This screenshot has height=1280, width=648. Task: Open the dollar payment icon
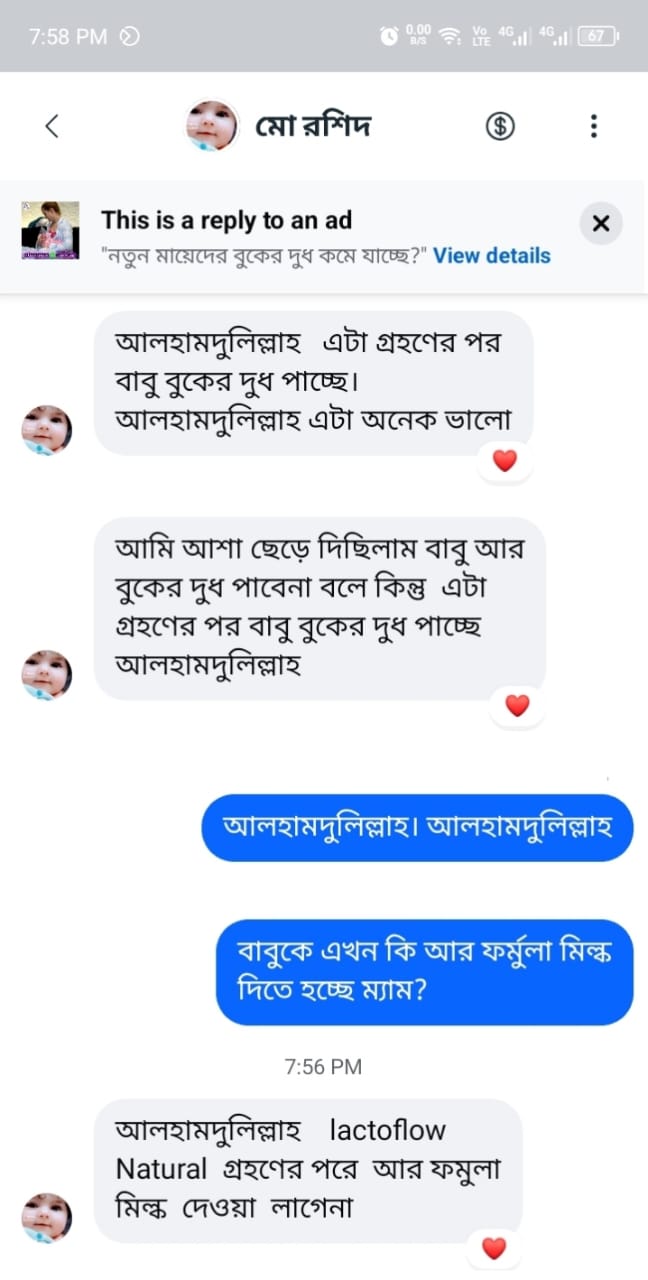pos(500,126)
